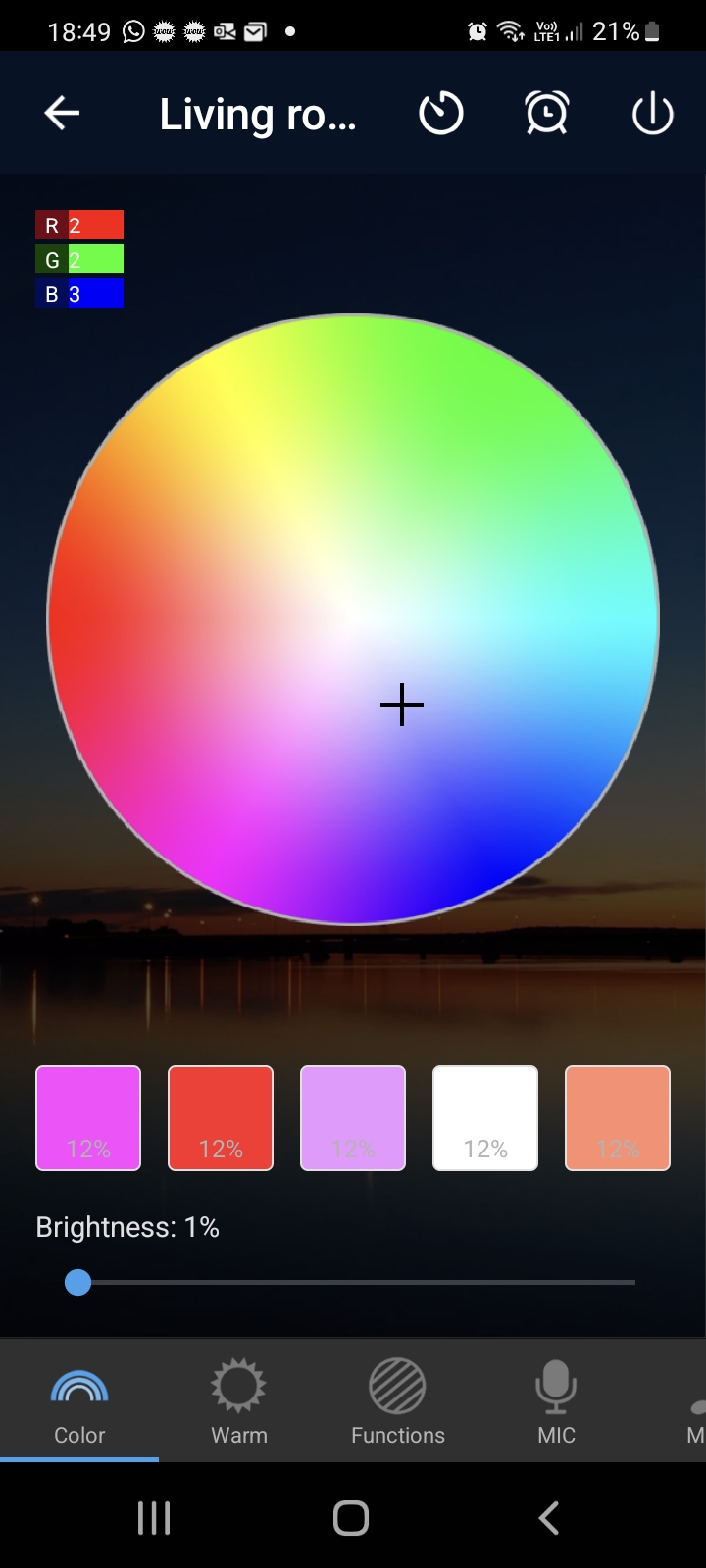706x1568 pixels.
Task: Go back using the arrow icon
Action: [62, 114]
